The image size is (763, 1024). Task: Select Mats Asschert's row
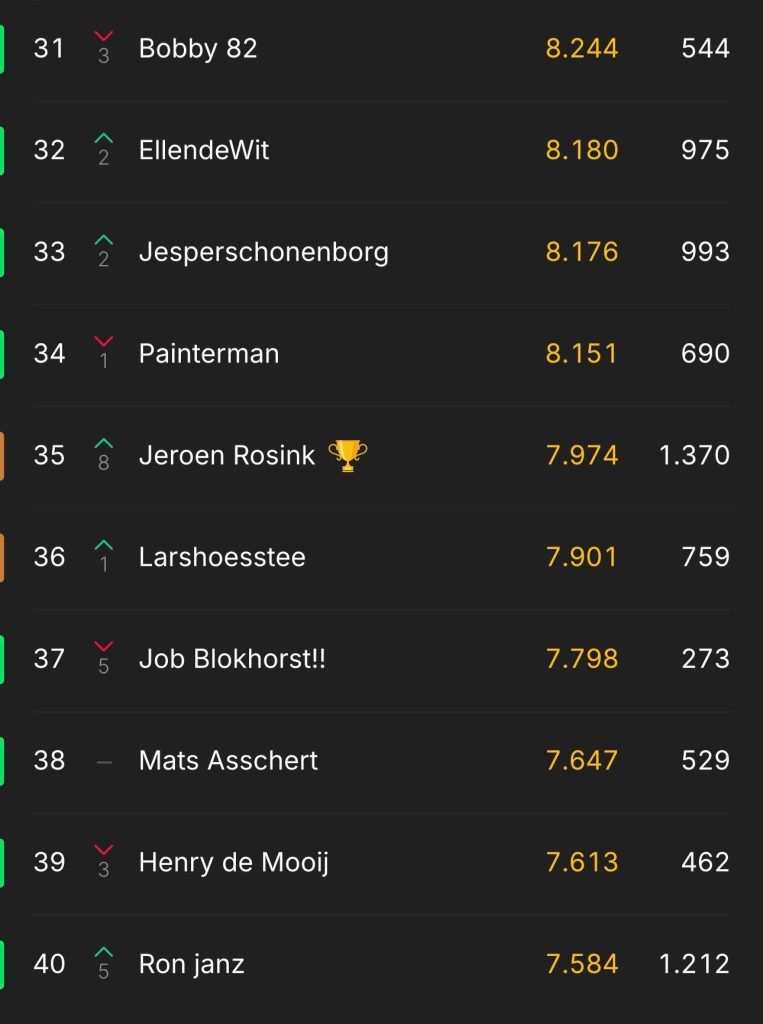228,760
